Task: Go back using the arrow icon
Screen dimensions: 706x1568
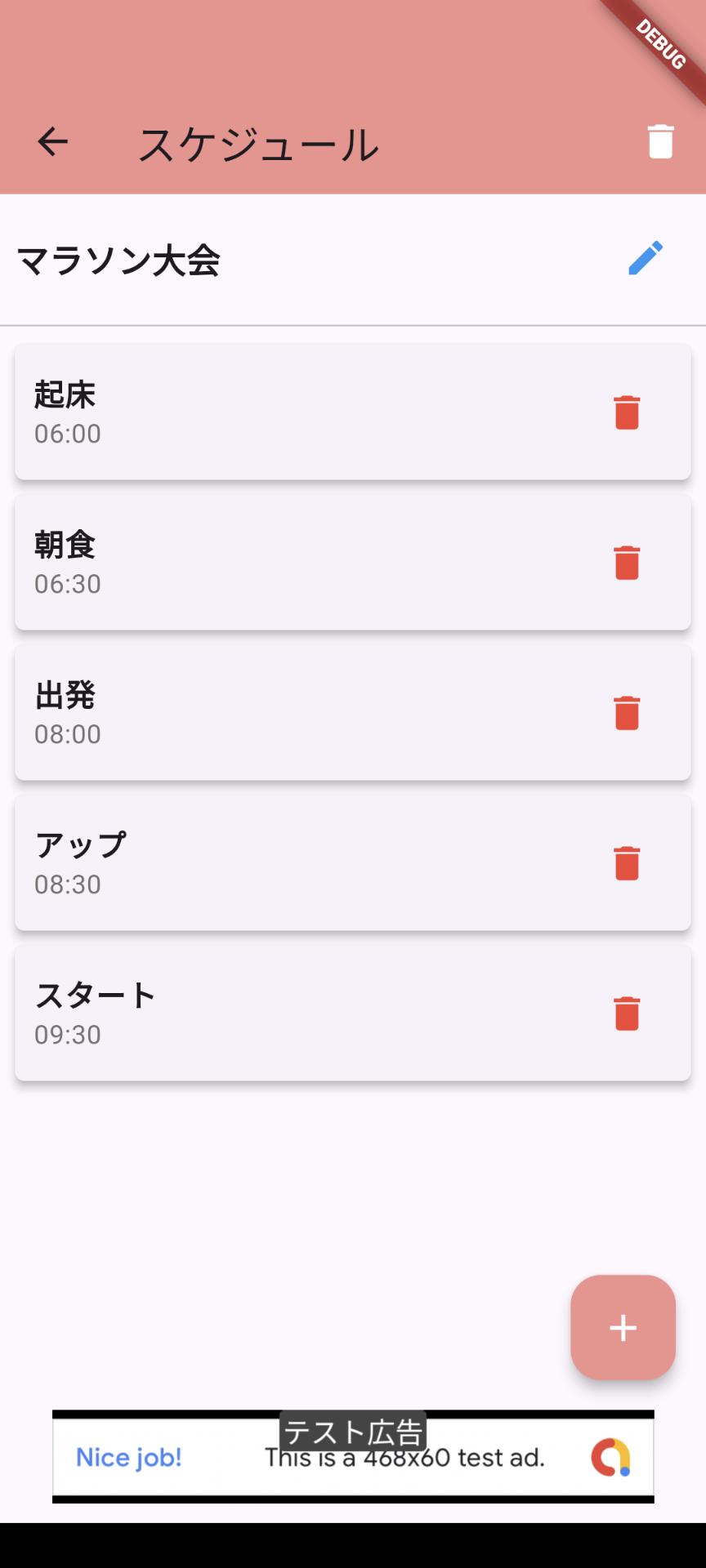Action: point(52,141)
